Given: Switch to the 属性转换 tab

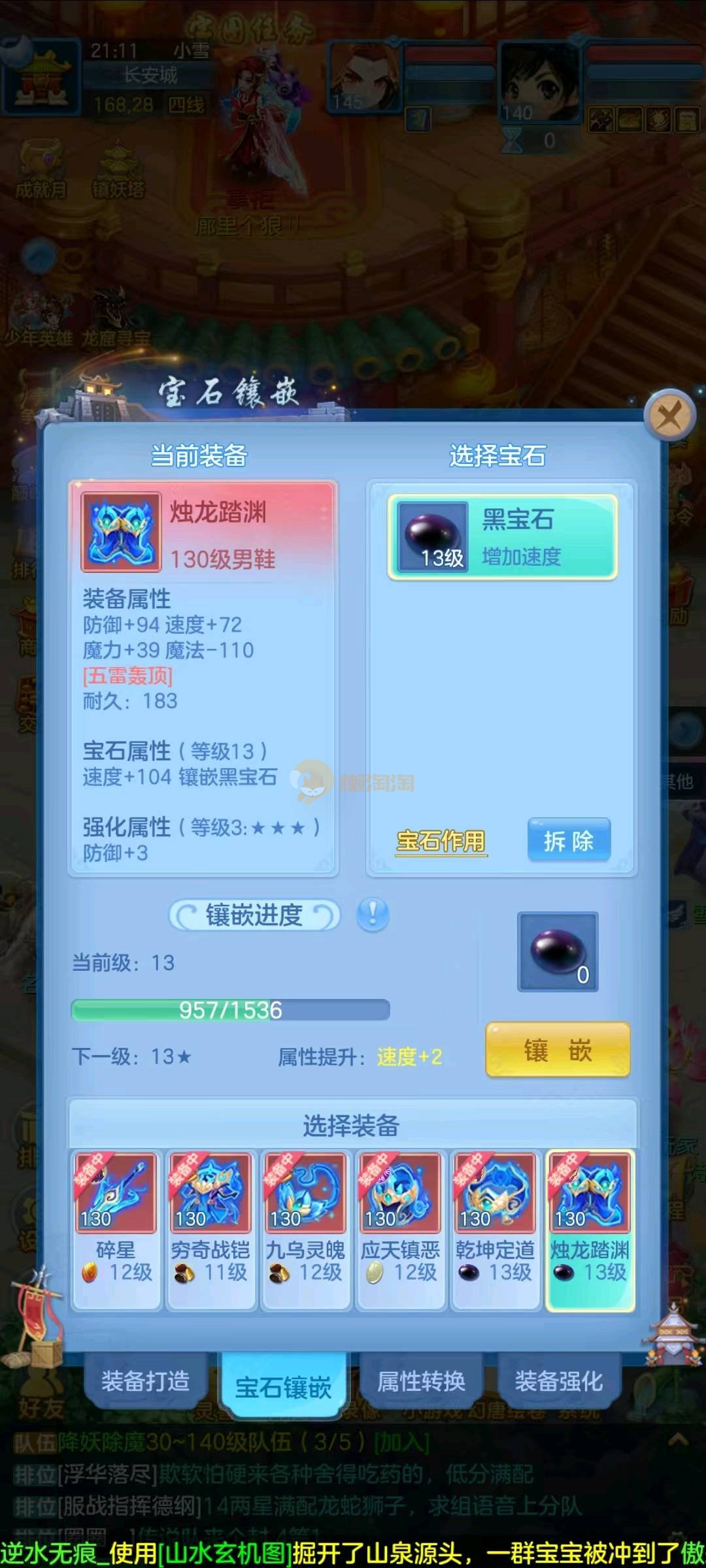Looking at the screenshot, I should 421,1381.
